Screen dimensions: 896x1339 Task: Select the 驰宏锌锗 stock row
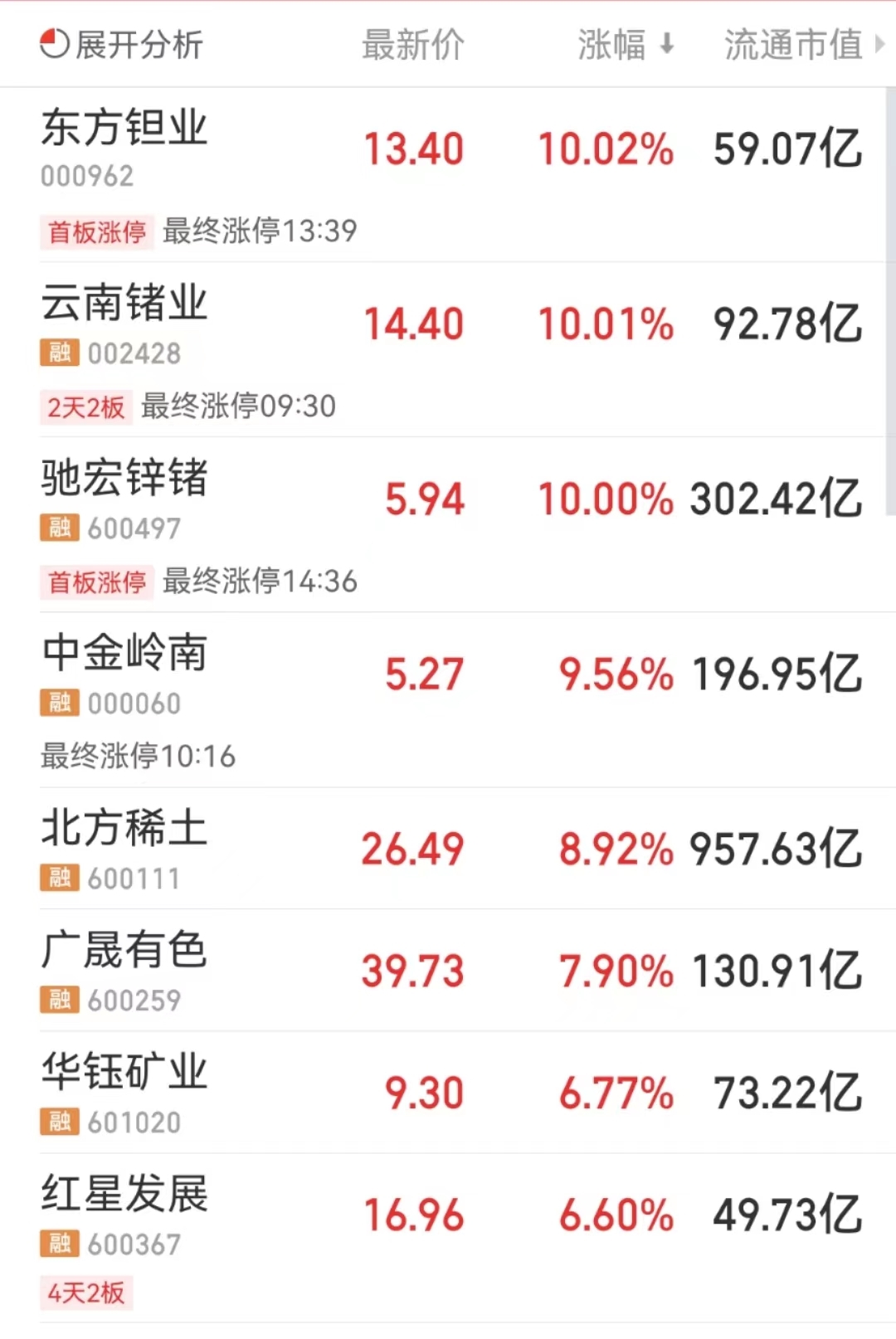[124, 481]
